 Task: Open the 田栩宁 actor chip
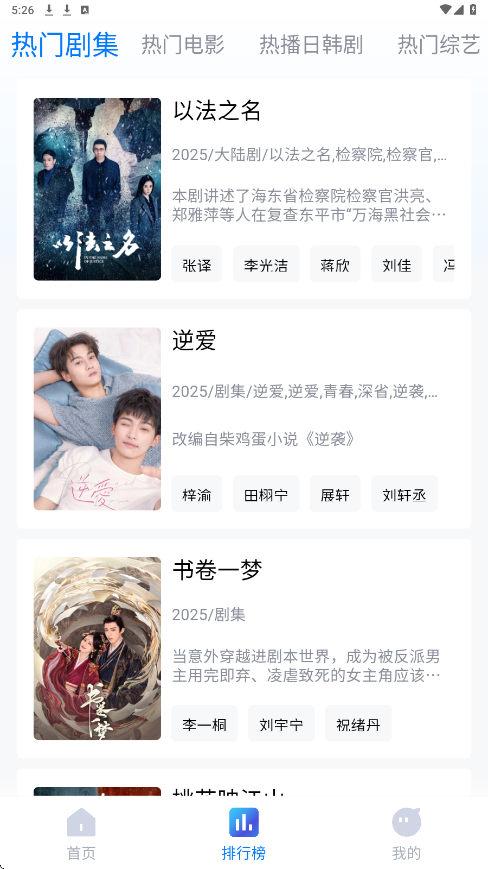[x=266, y=494]
